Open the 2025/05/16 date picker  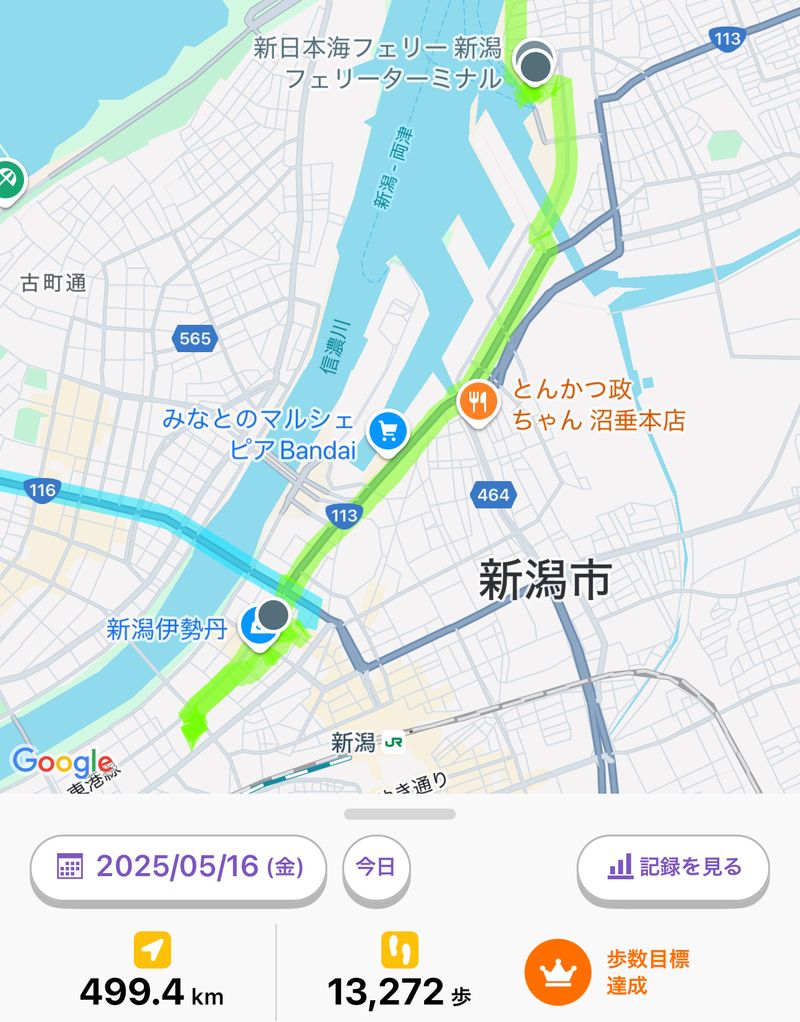pyautogui.click(x=178, y=866)
